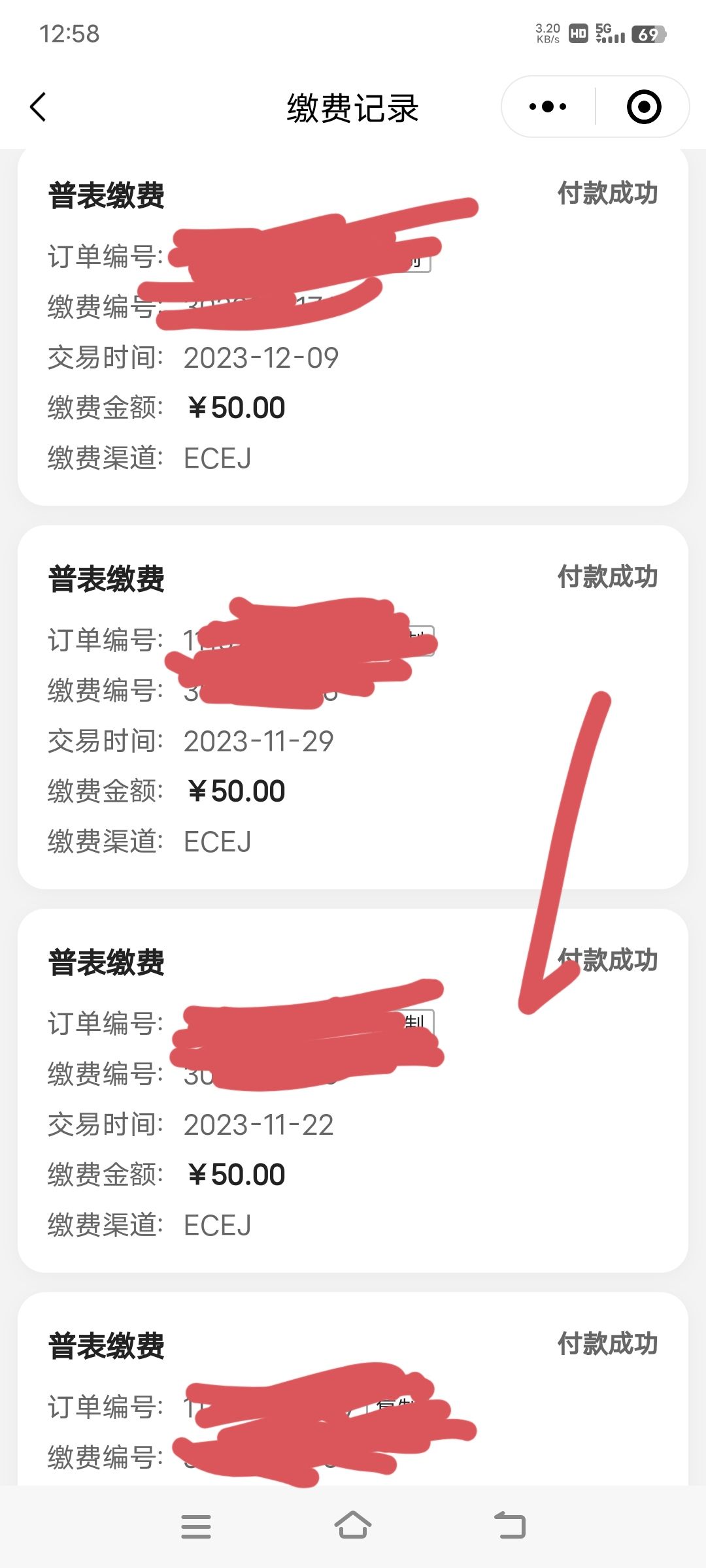Tap the system home button
Screen dimensions: 706x1568
pos(353,1526)
